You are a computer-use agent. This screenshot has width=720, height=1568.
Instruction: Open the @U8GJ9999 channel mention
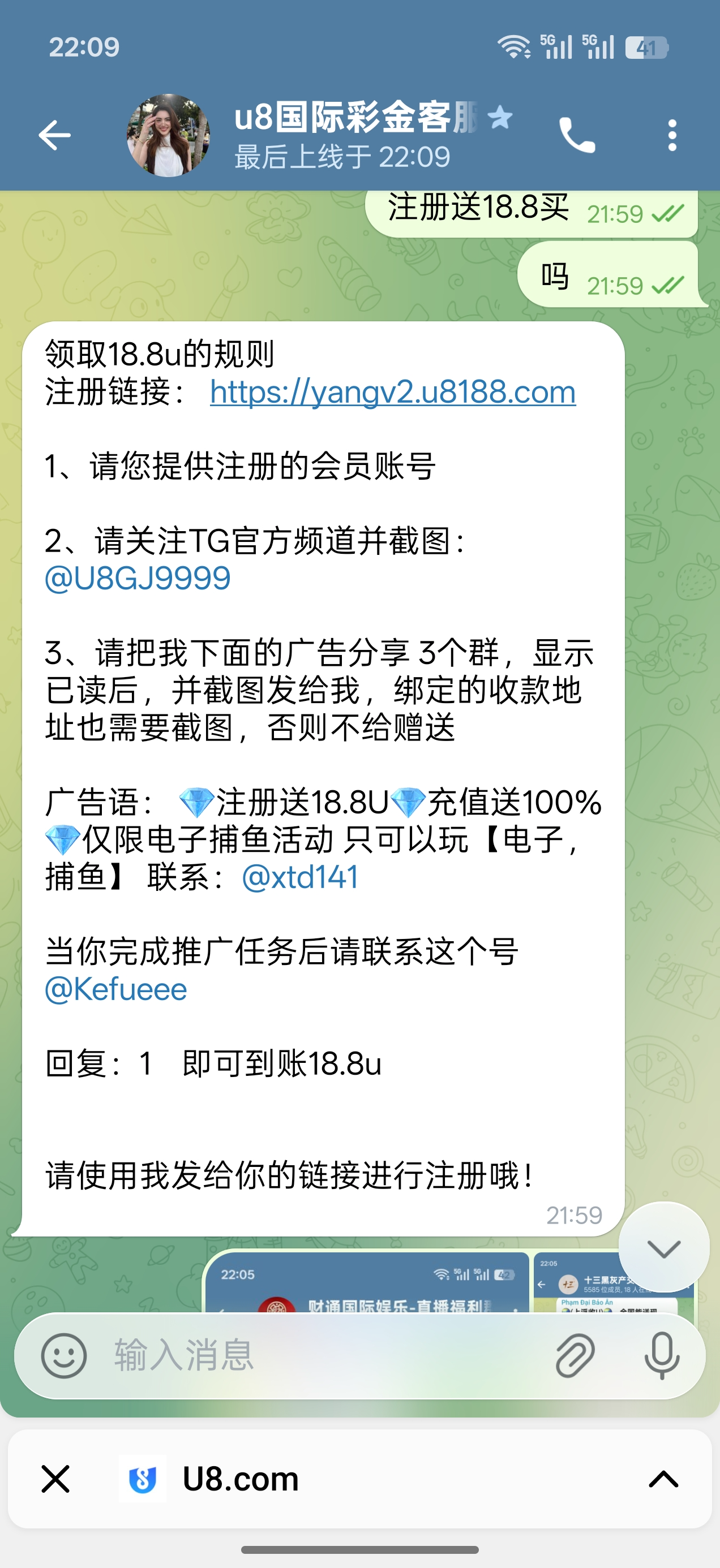[x=138, y=578]
